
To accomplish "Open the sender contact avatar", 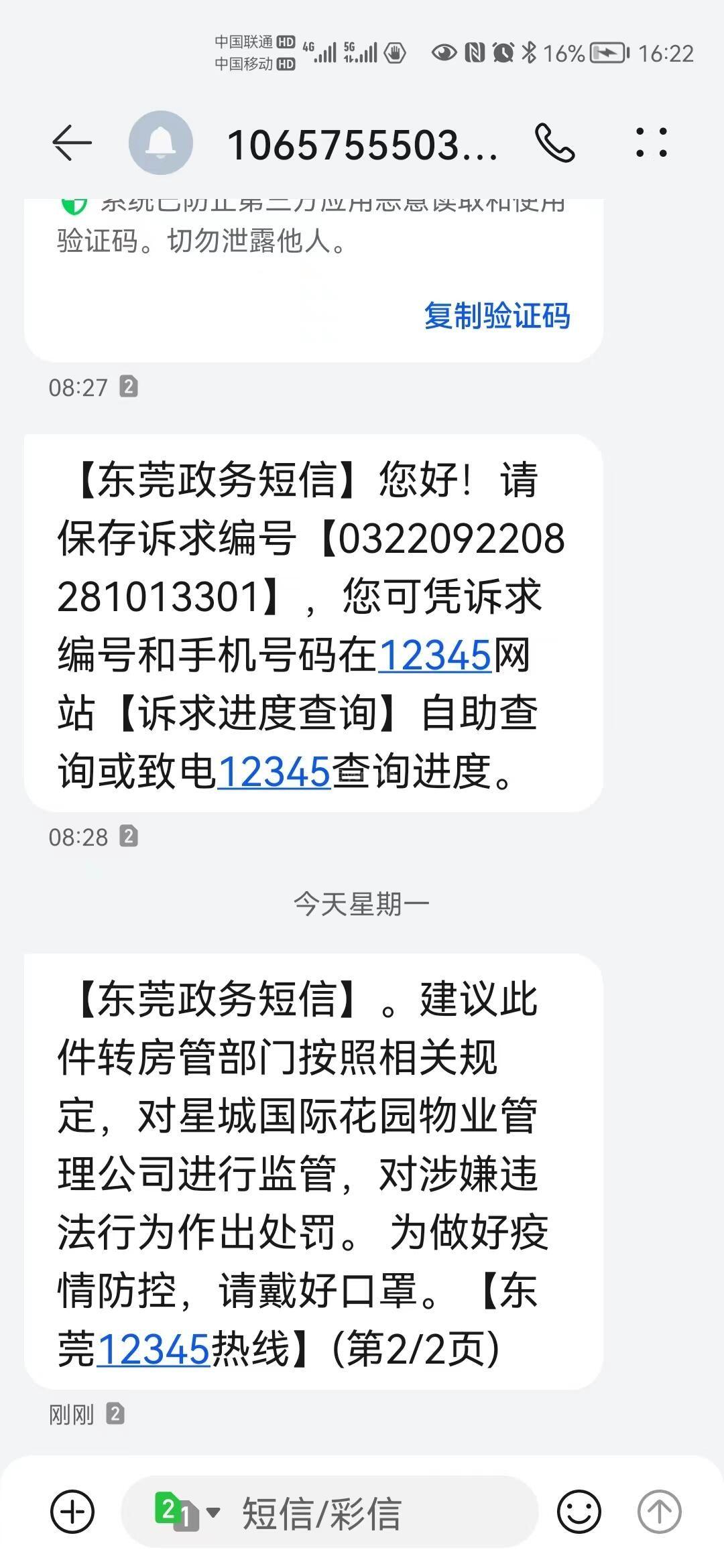I will pos(161,143).
